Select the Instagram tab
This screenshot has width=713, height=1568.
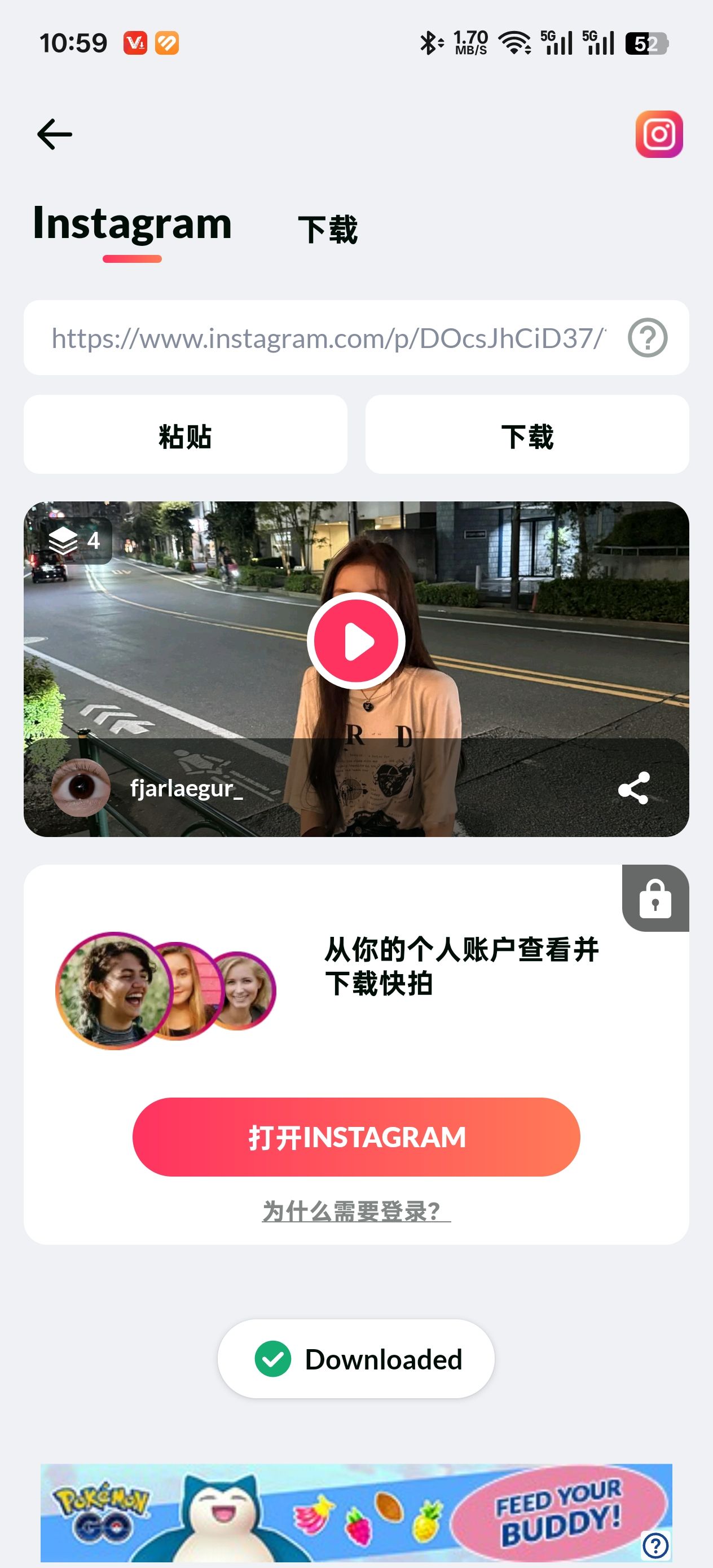[x=132, y=224]
